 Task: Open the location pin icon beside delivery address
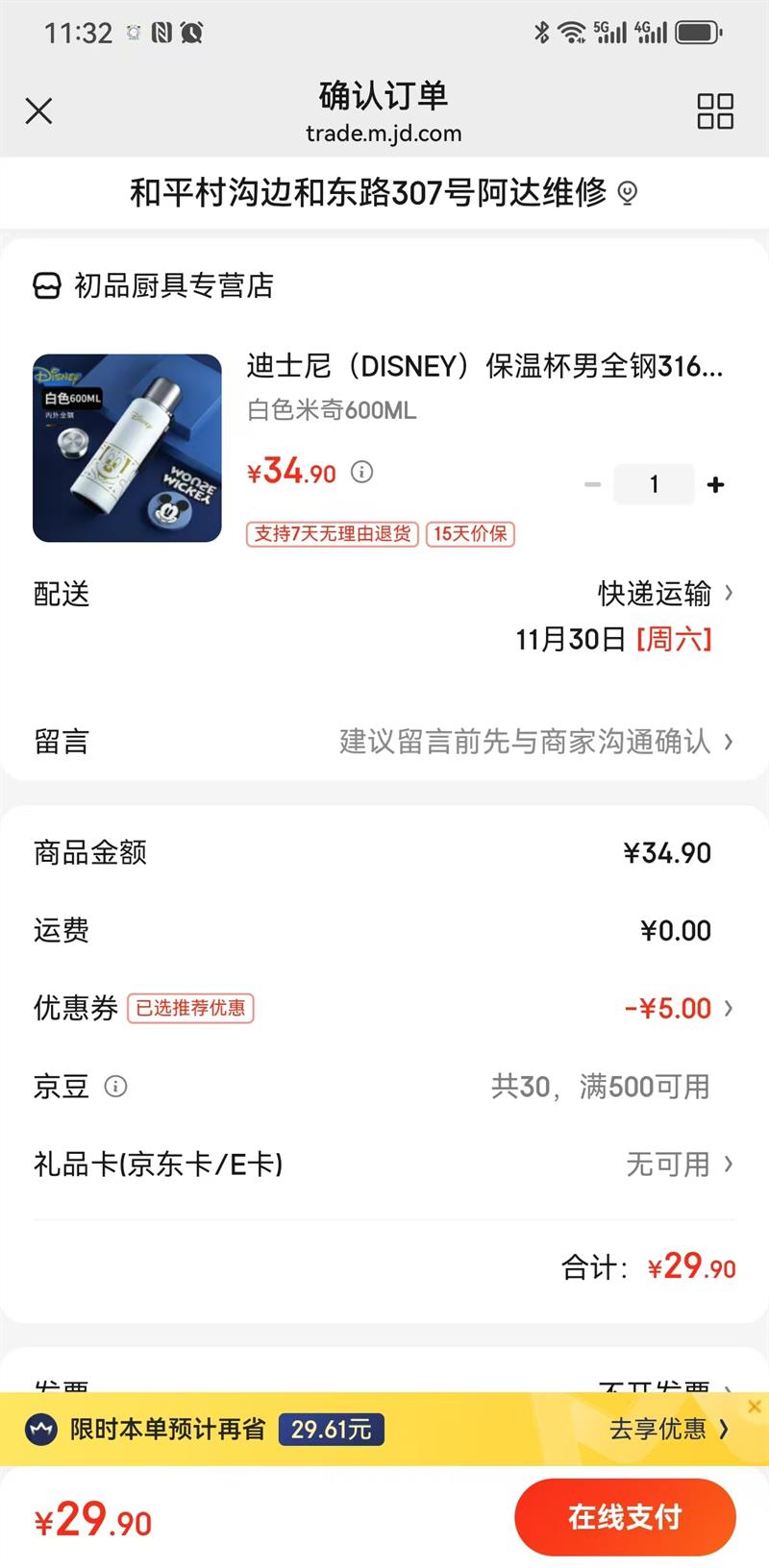click(630, 193)
